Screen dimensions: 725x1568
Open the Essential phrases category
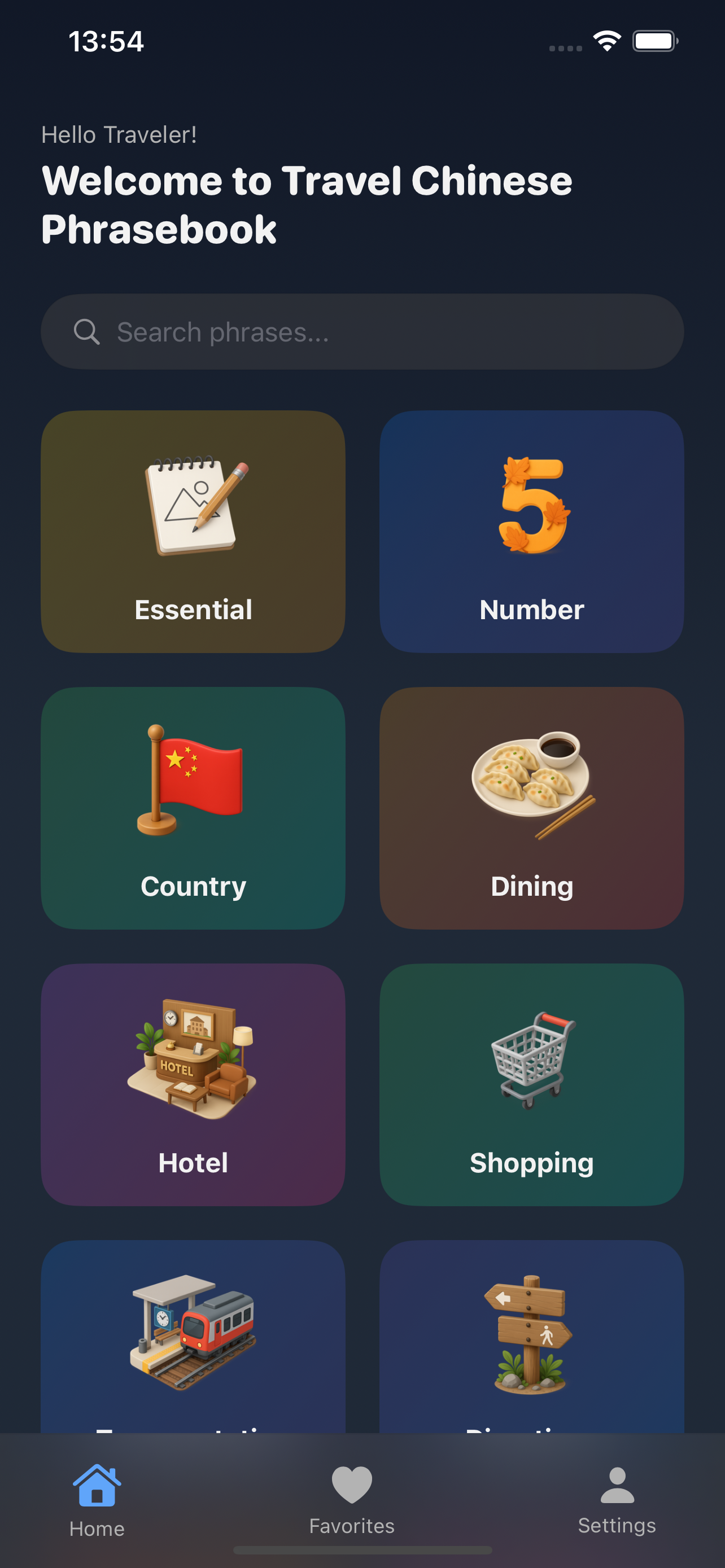coord(193,531)
